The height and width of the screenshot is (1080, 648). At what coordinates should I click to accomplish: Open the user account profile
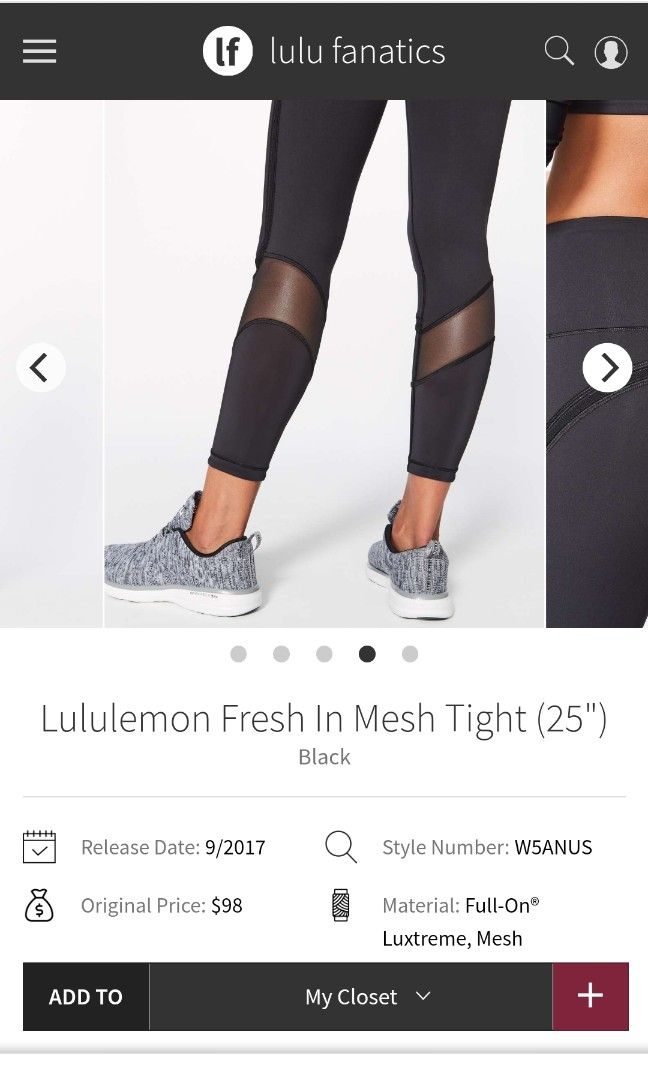tap(611, 52)
